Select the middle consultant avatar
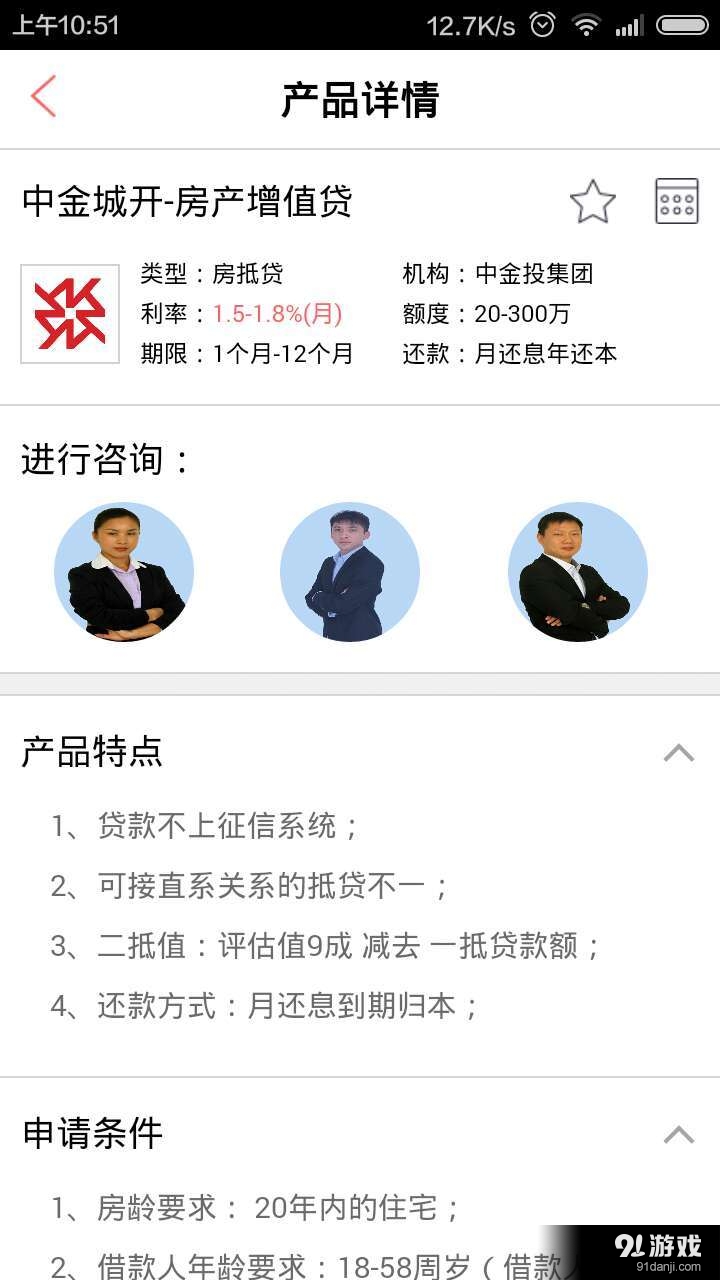Viewport: 720px width, 1280px height. coord(350,571)
